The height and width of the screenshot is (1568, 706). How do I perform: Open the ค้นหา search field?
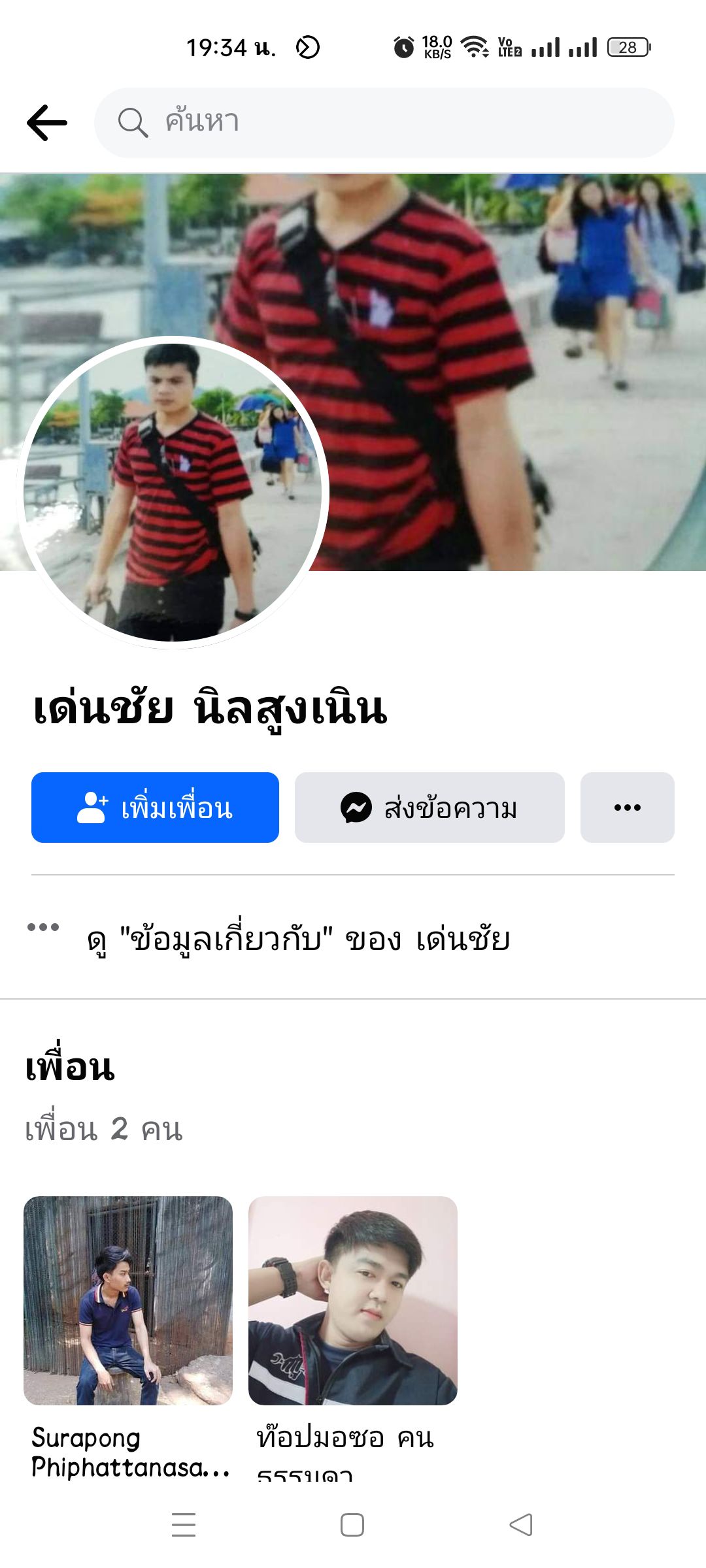(384, 123)
